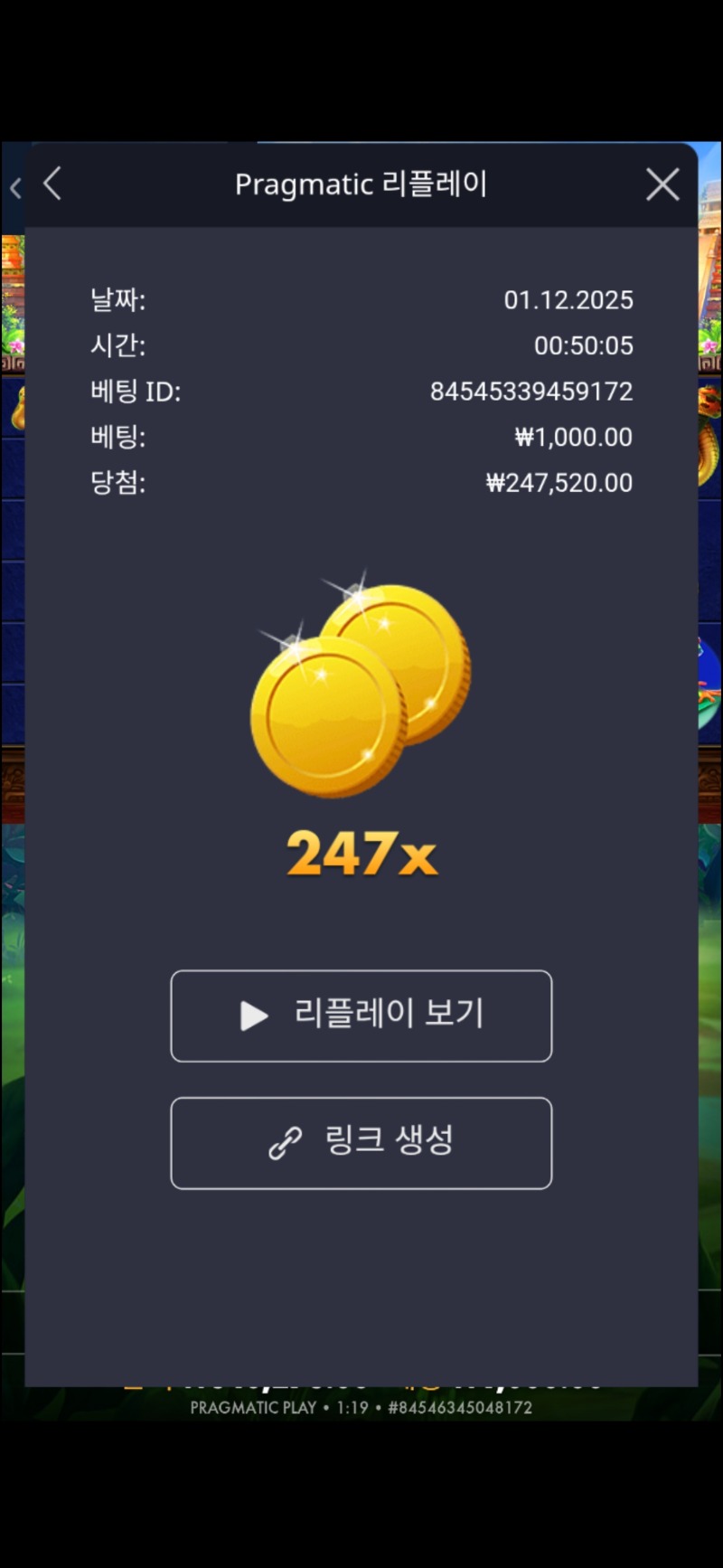Click the 1:19 duration text in footer
Viewport: 723px width, 1568px height.
[x=351, y=1408]
